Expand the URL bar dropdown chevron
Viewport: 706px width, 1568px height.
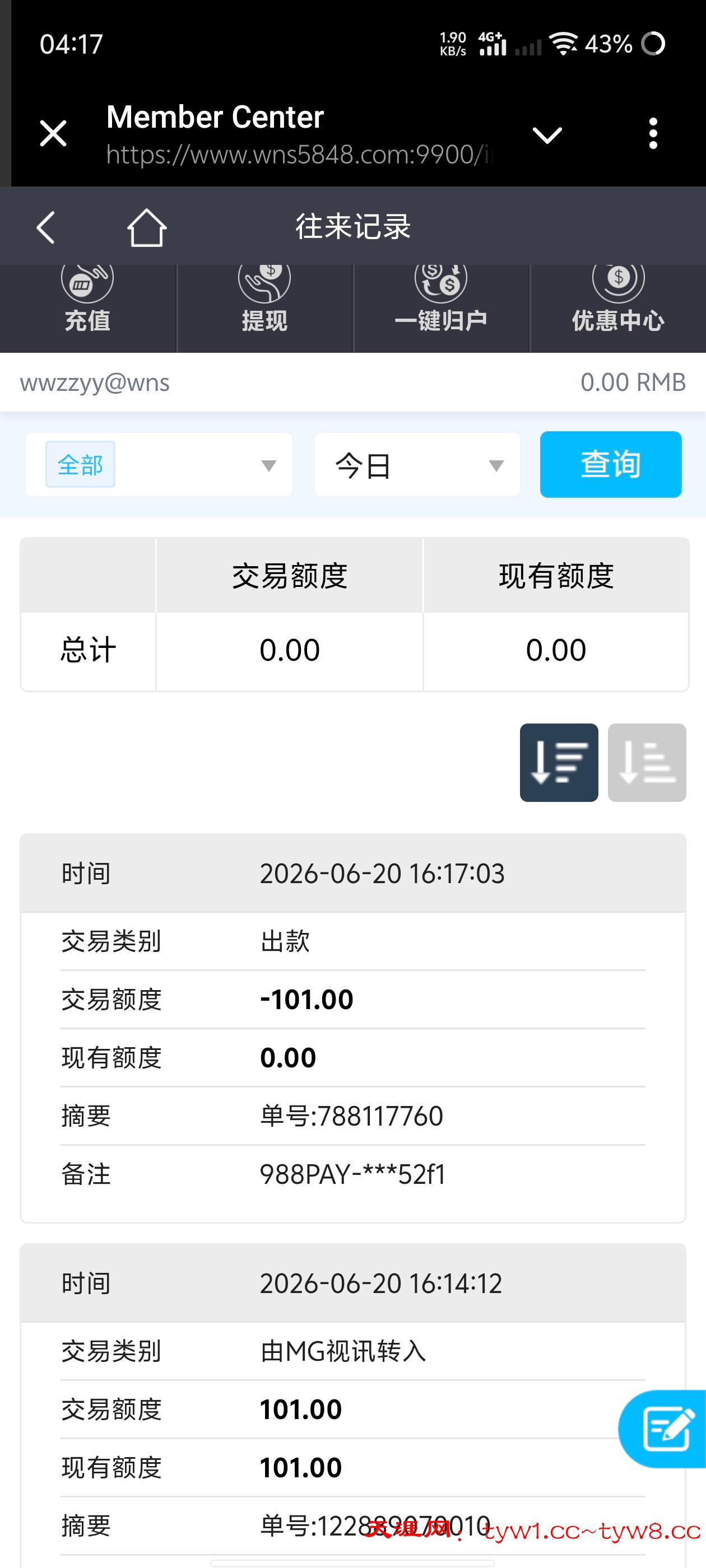(x=547, y=134)
